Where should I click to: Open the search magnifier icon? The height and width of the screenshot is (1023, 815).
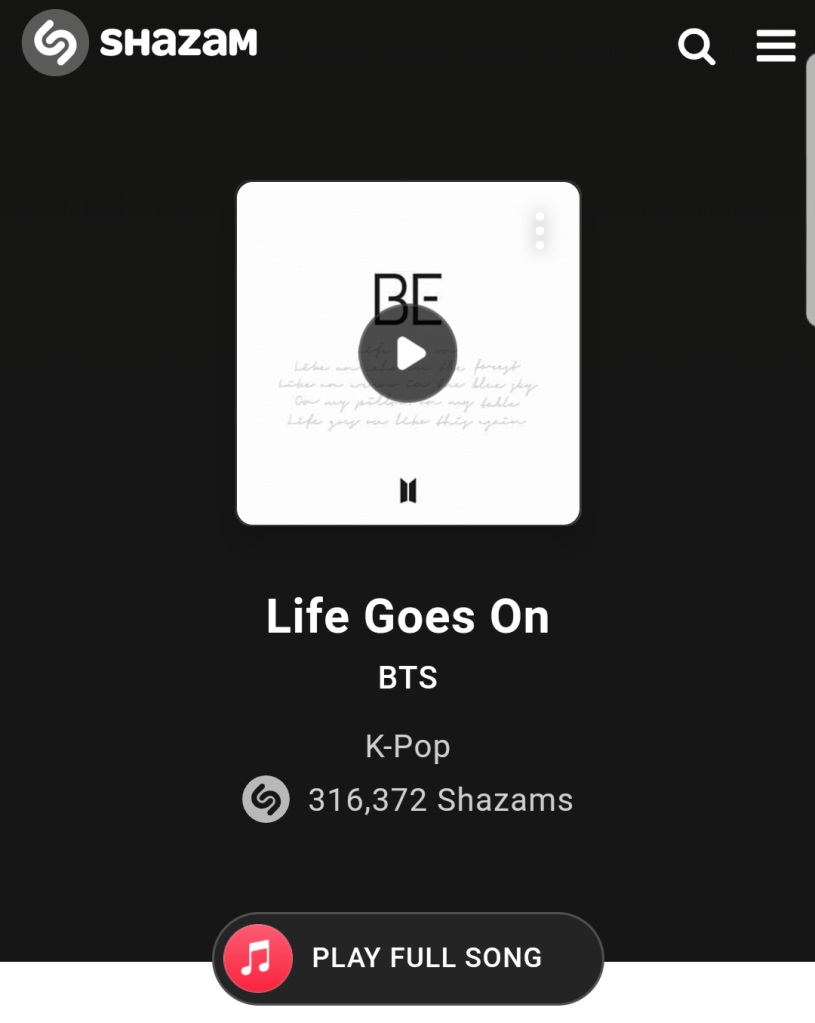[696, 46]
